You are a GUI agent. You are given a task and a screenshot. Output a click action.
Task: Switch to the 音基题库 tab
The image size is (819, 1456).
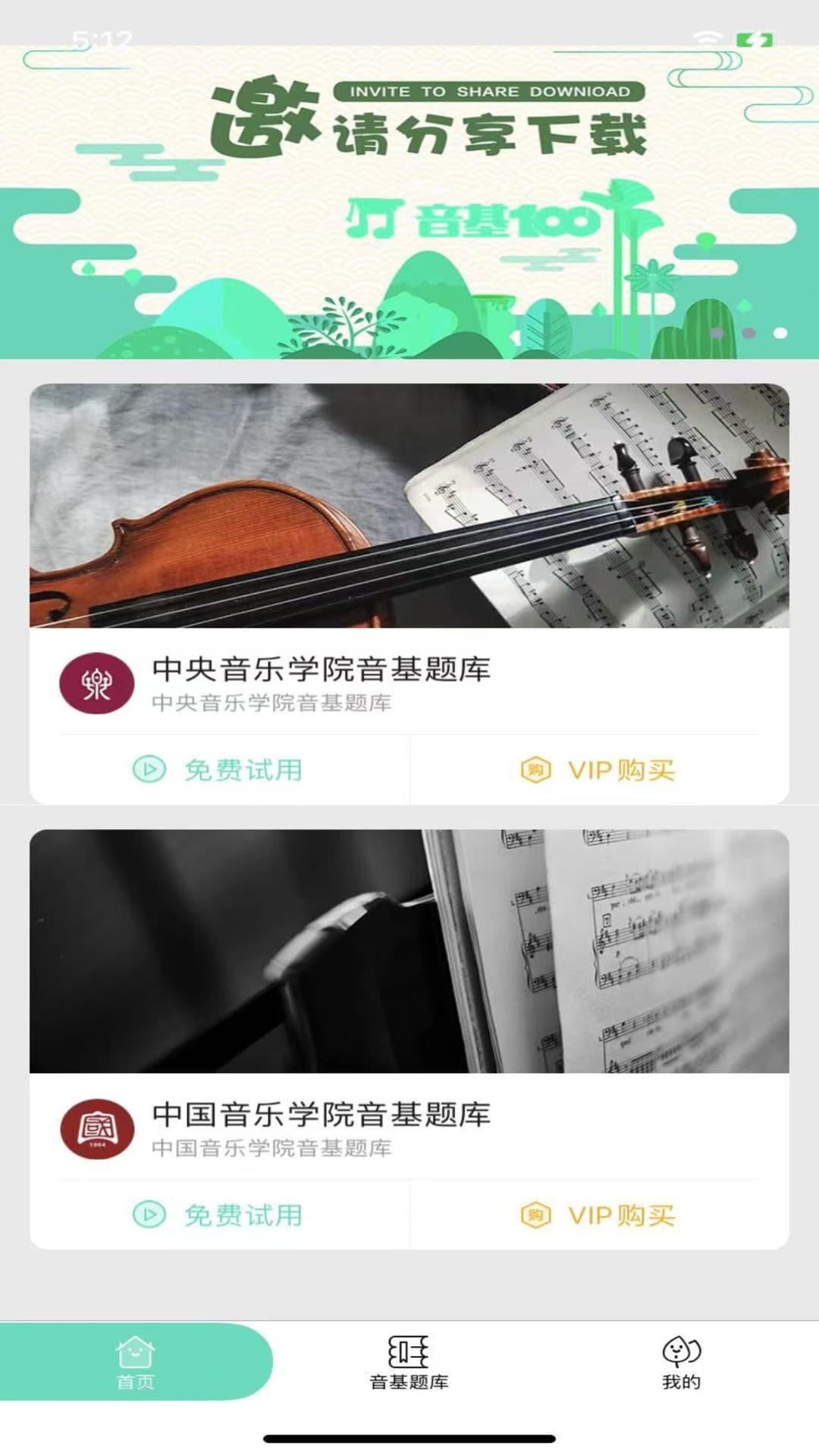coord(409,1362)
